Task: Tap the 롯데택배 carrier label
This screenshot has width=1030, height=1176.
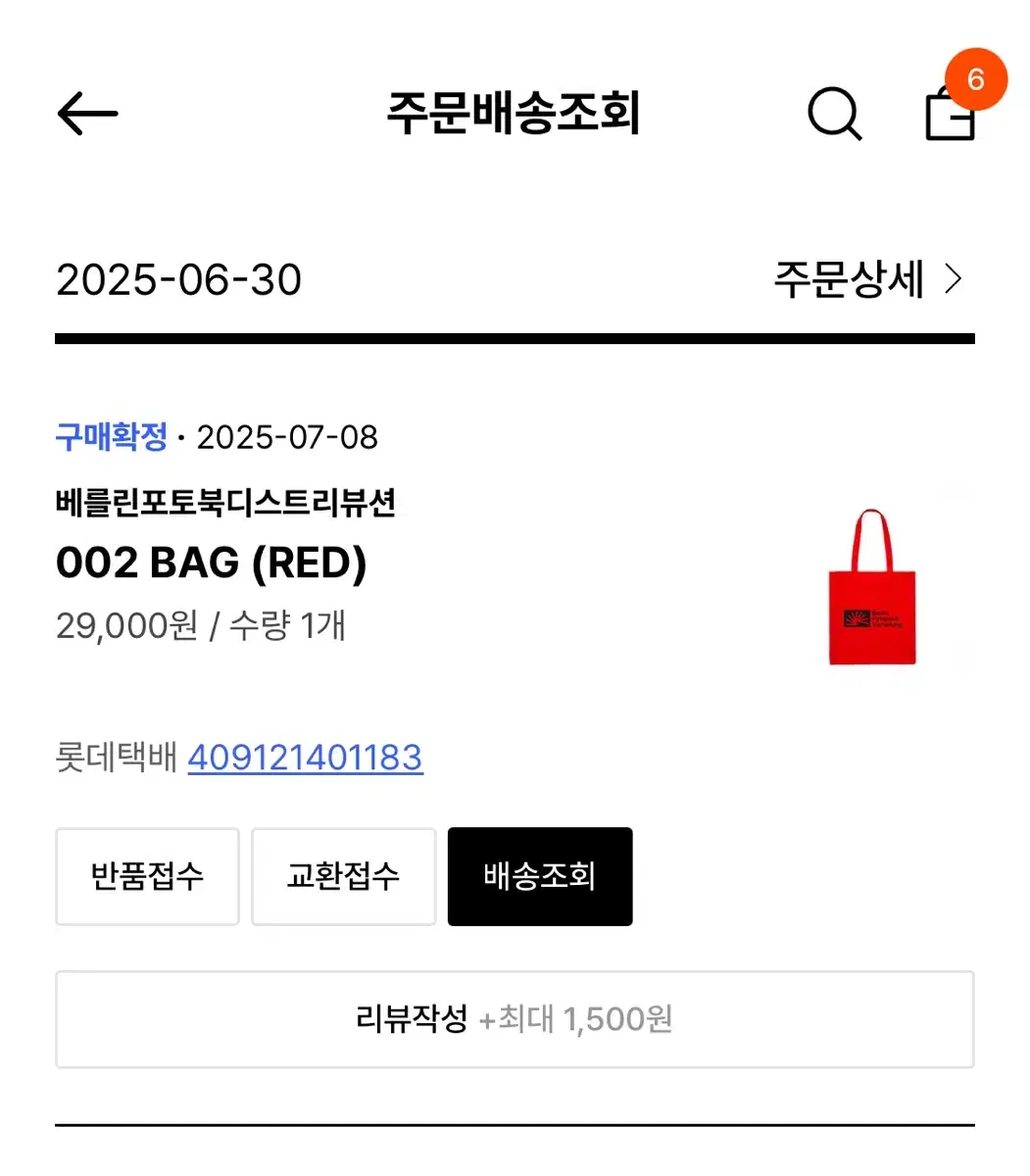Action: (115, 758)
